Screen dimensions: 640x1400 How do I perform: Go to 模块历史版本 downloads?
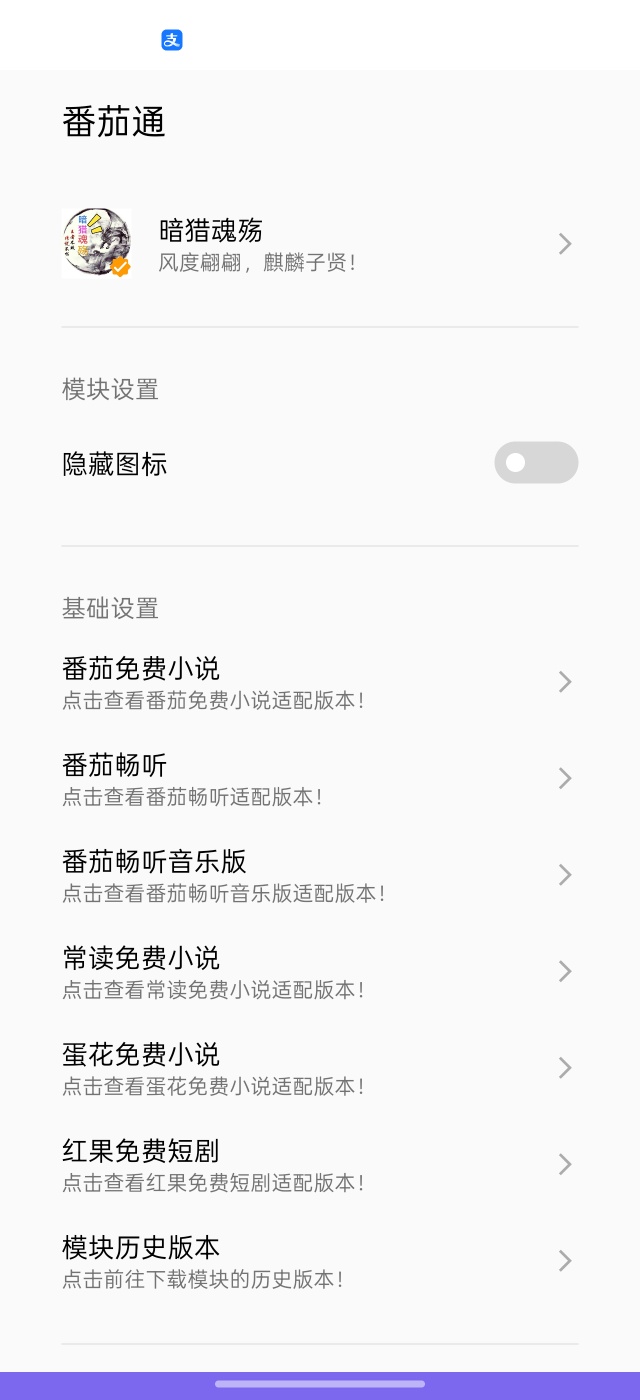point(318,1261)
